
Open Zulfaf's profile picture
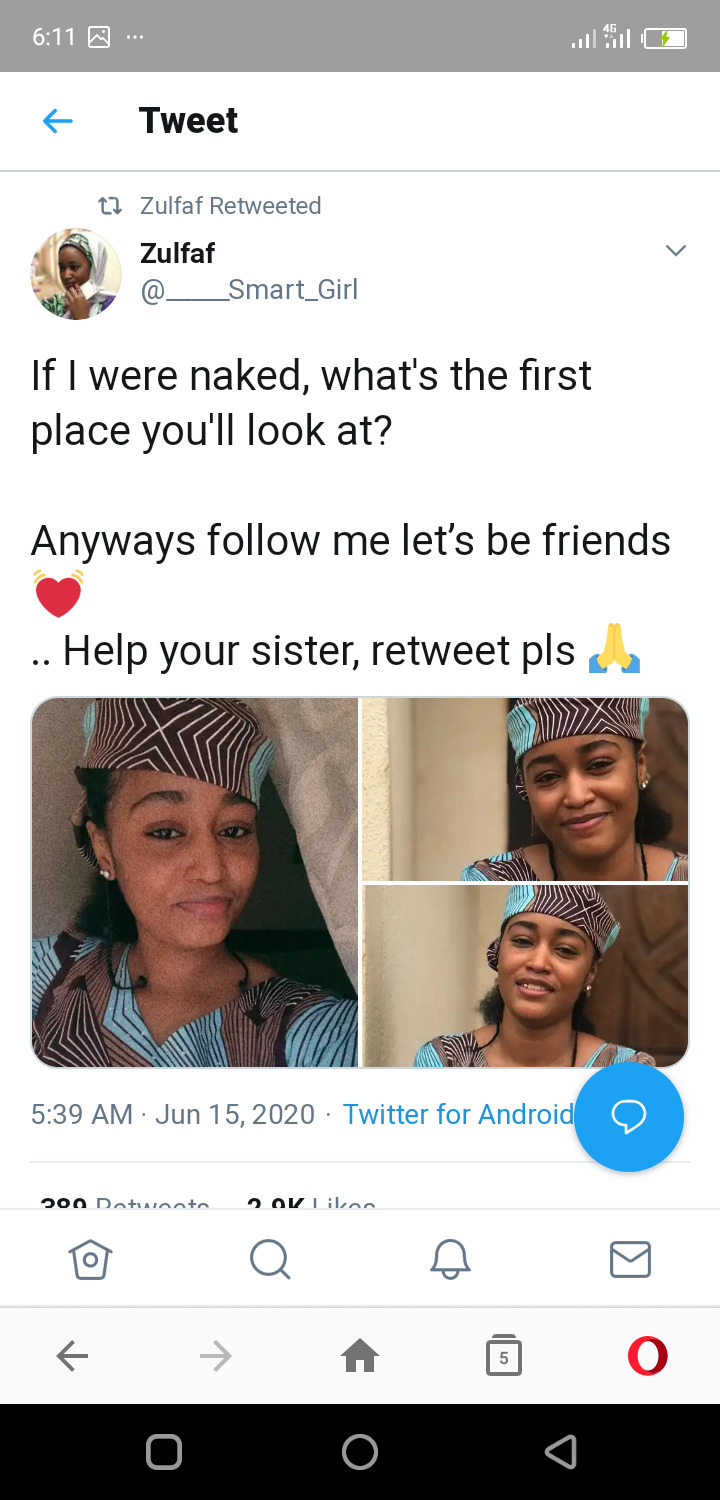76,274
